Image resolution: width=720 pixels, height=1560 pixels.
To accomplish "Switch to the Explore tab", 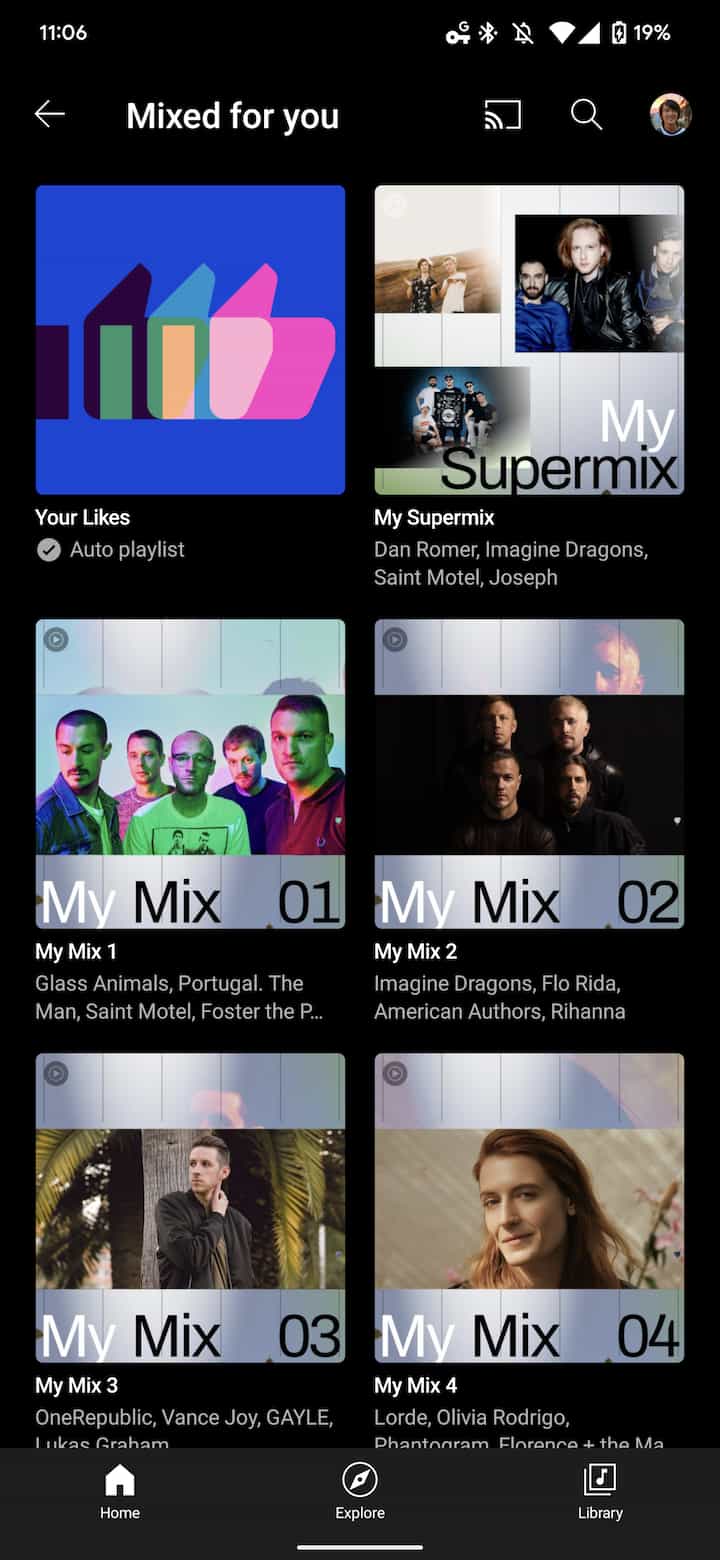I will click(x=359, y=1495).
